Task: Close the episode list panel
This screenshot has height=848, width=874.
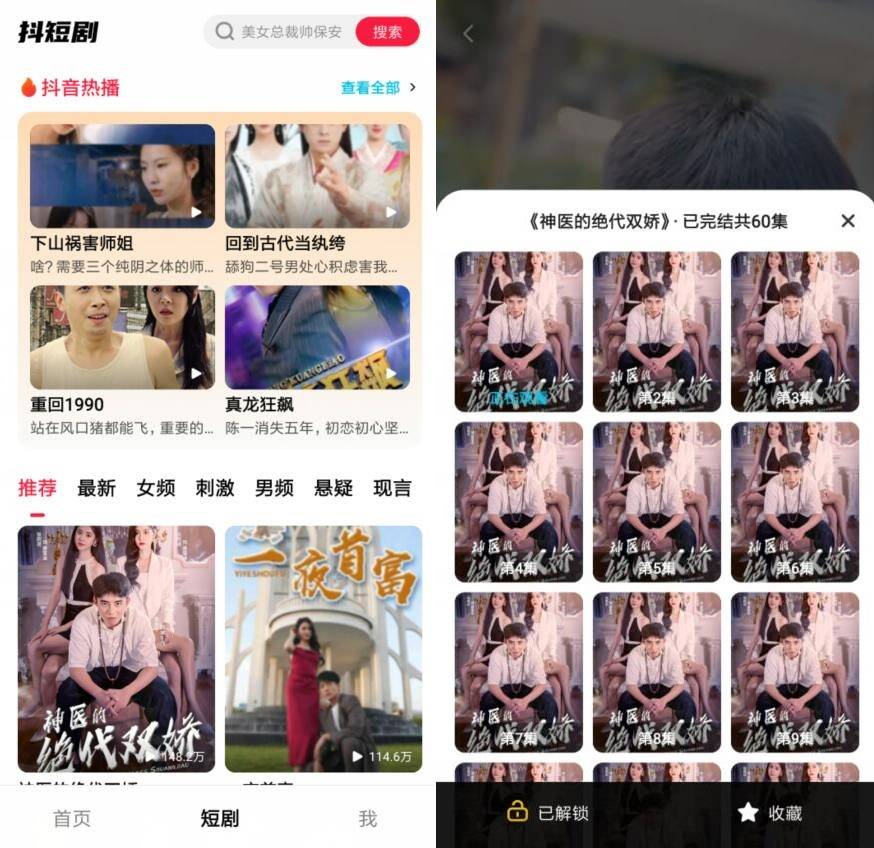Action: pos(848,221)
